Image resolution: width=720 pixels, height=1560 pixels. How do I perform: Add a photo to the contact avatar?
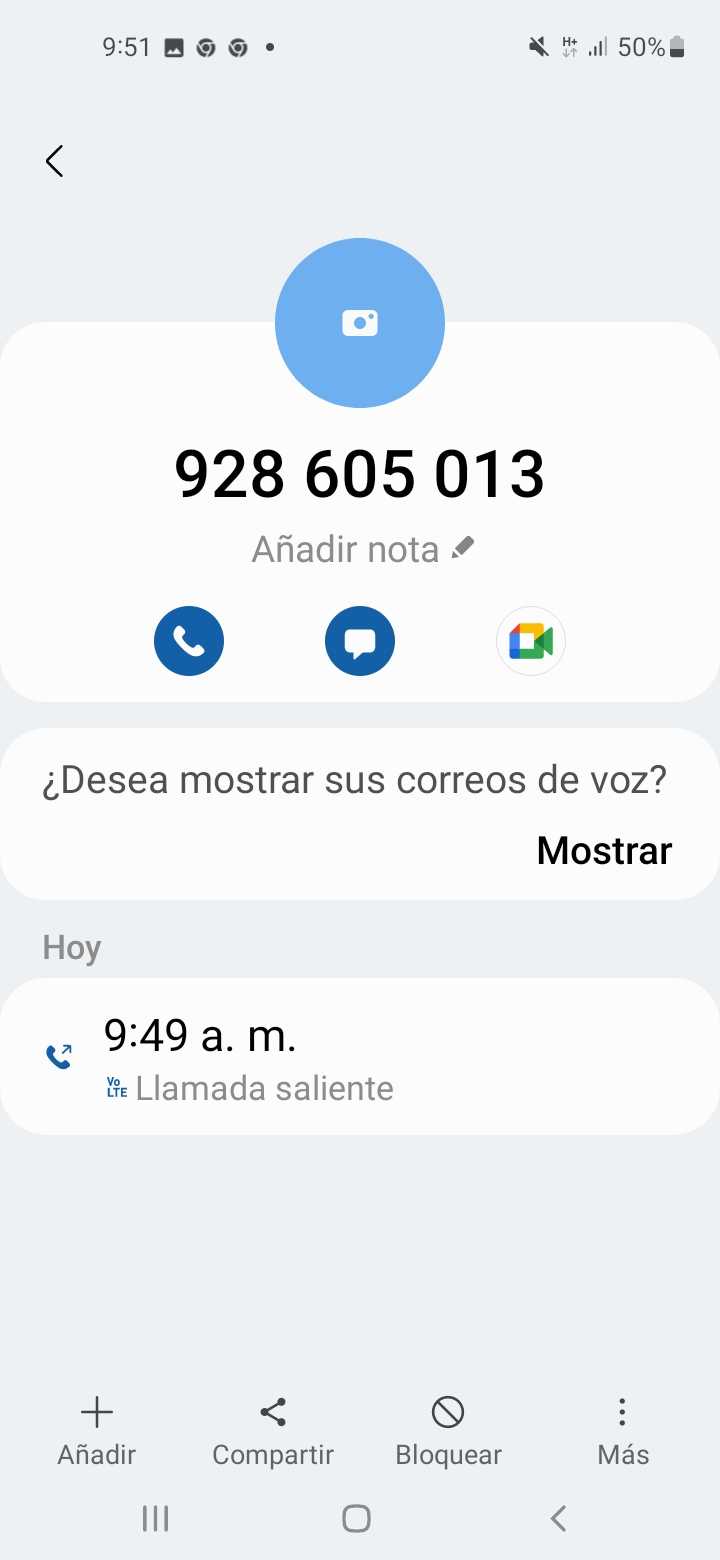coord(360,323)
